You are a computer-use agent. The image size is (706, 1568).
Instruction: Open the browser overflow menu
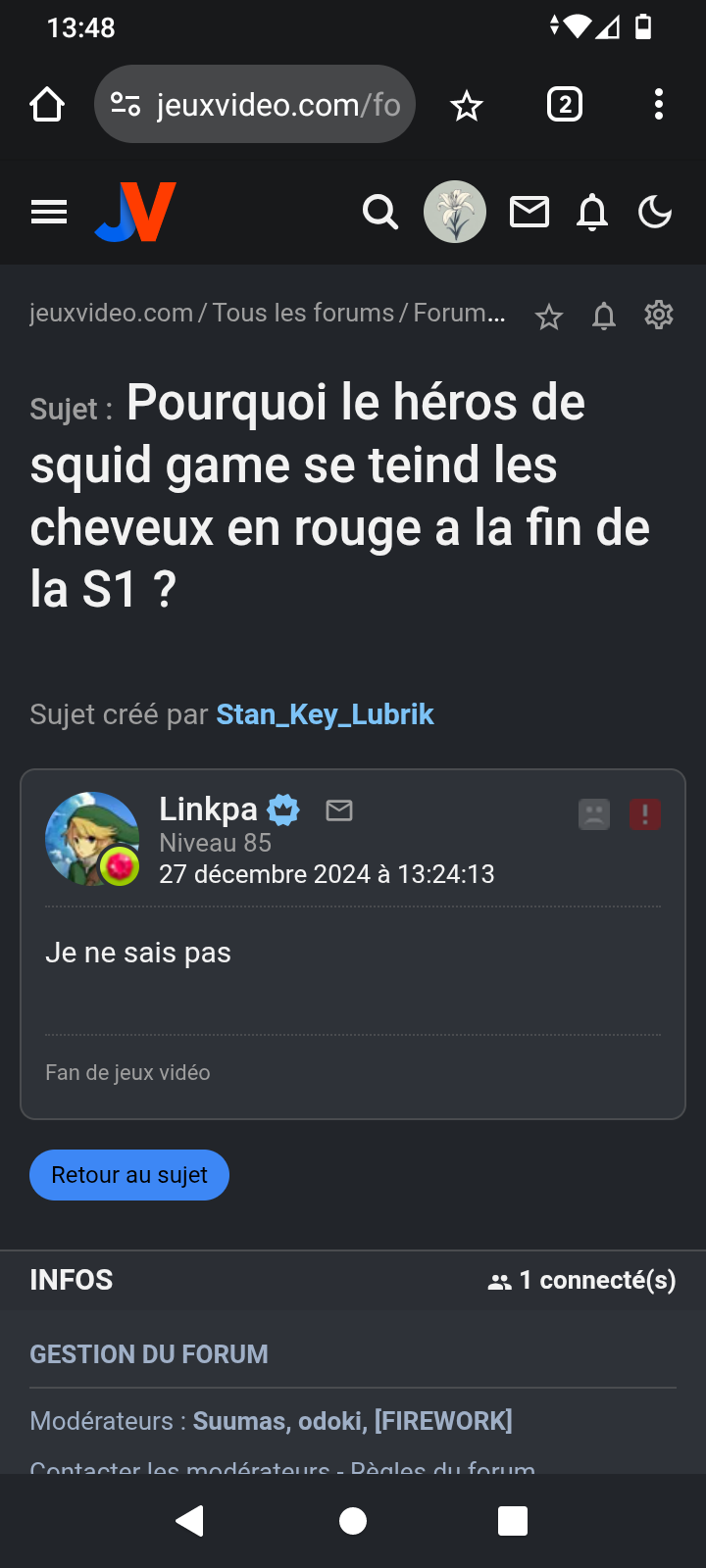pos(659,104)
